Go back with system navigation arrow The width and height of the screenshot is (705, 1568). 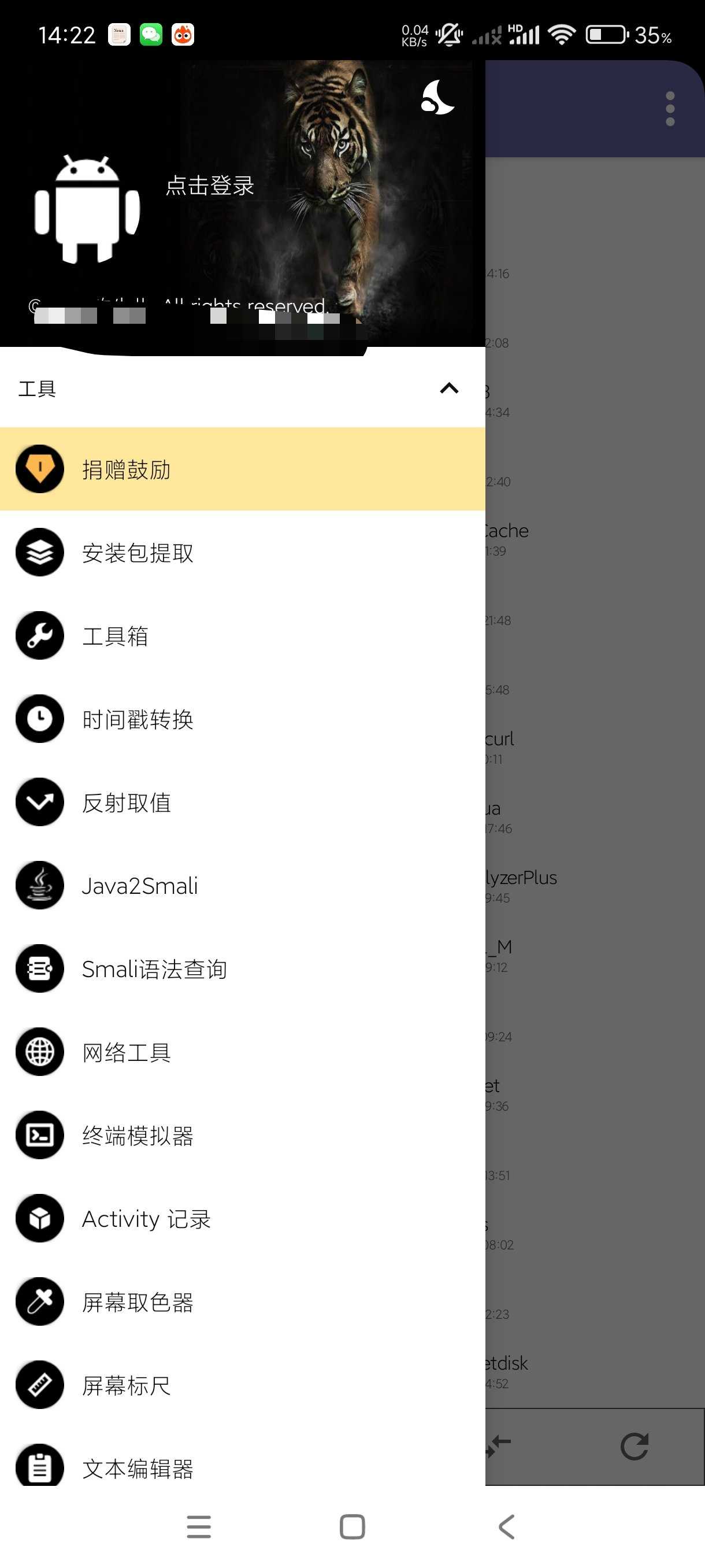tap(506, 1526)
